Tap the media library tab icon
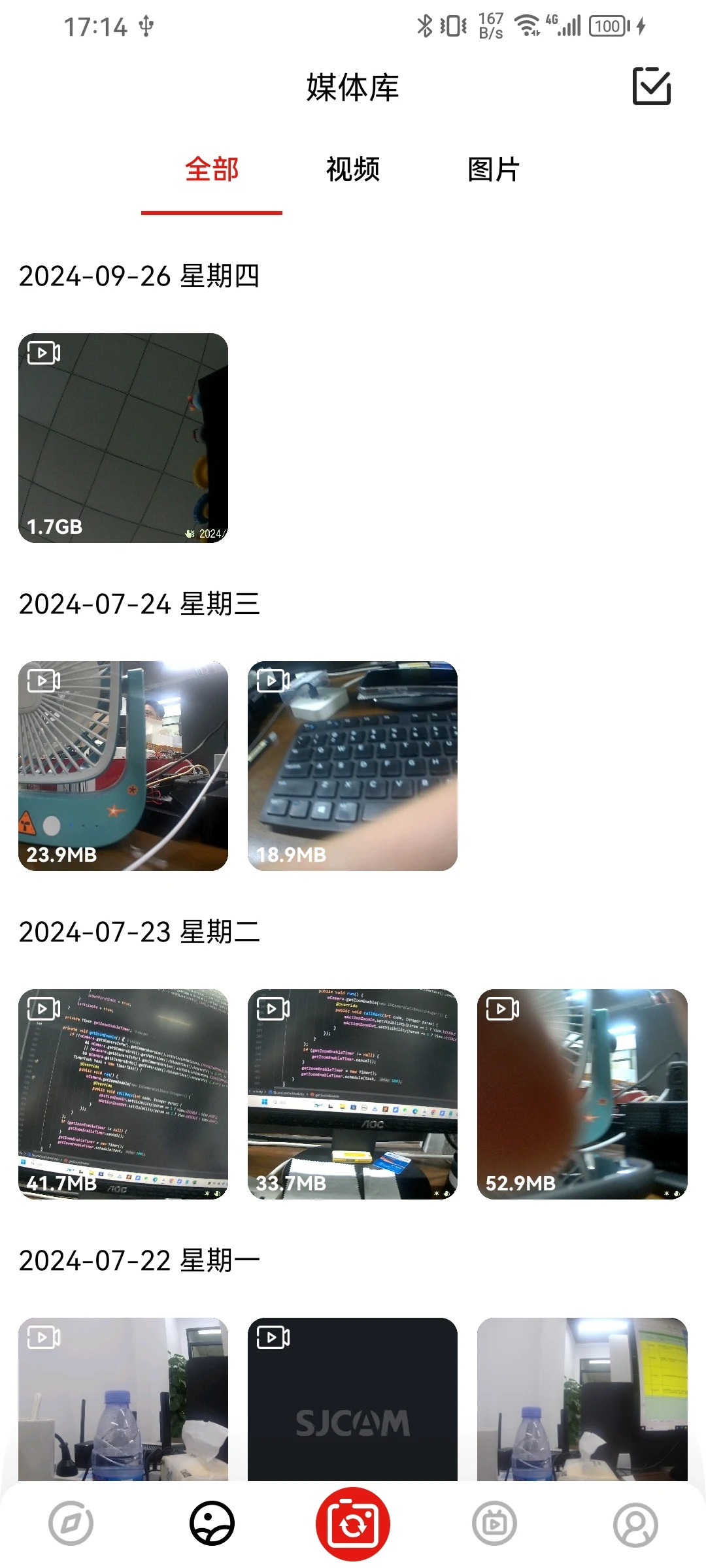This screenshot has width=706, height=1568. click(212, 1524)
